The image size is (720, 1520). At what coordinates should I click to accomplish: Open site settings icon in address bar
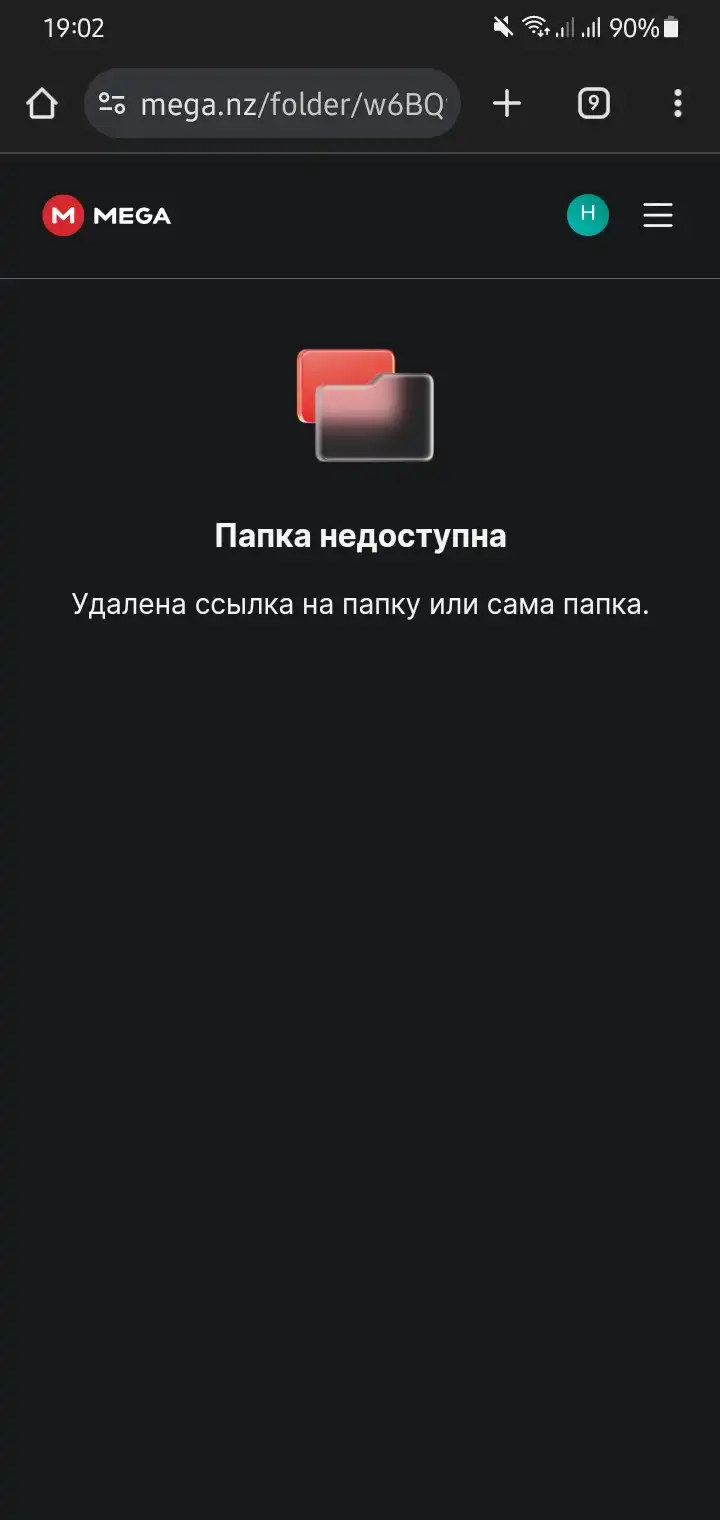click(x=112, y=103)
